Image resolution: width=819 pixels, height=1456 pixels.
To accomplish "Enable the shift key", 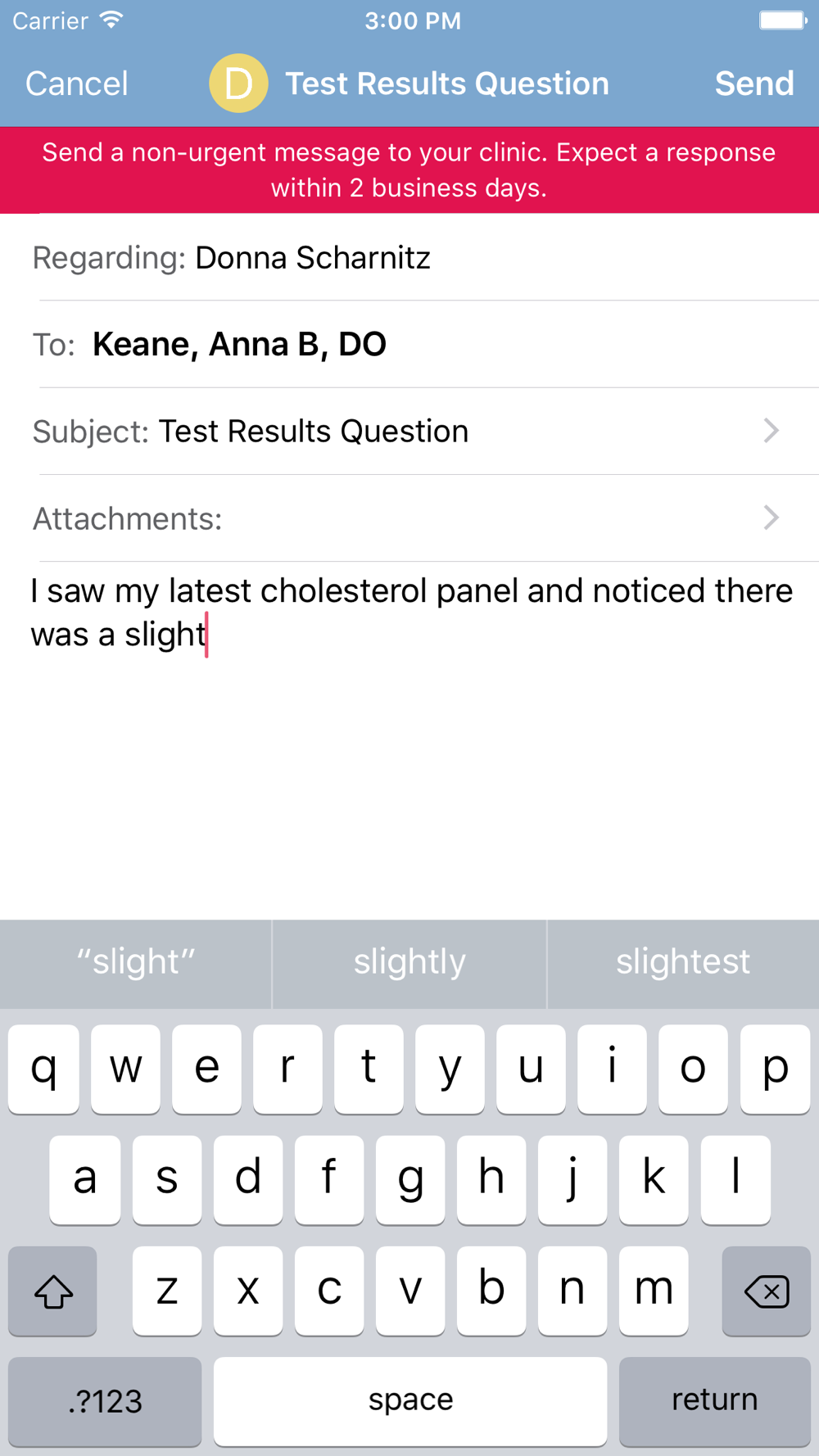I will click(53, 1291).
